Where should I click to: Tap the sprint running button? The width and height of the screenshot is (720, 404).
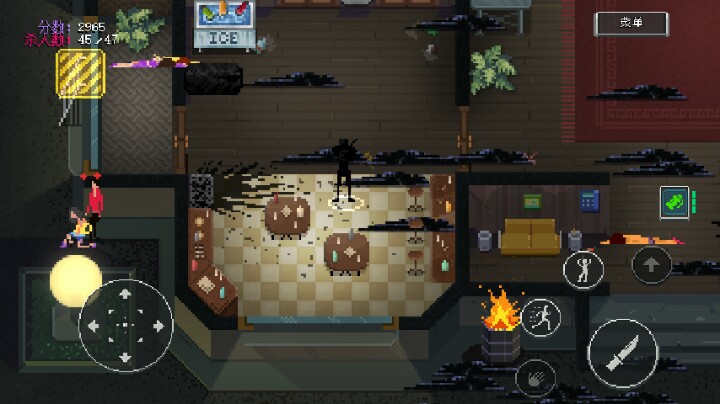tap(540, 318)
